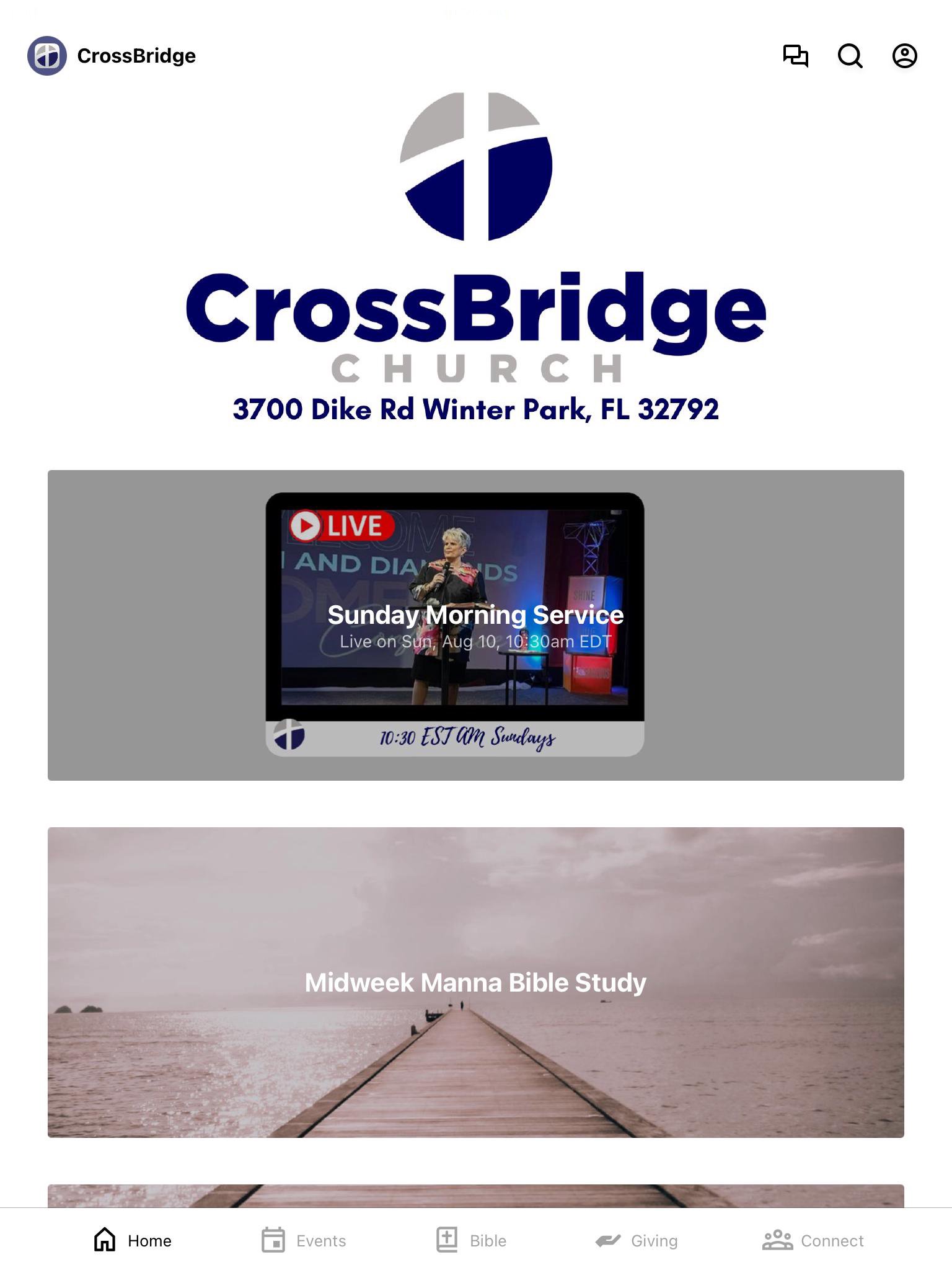Open the Connect tab
This screenshot has height=1270, width=952.
(813, 1240)
